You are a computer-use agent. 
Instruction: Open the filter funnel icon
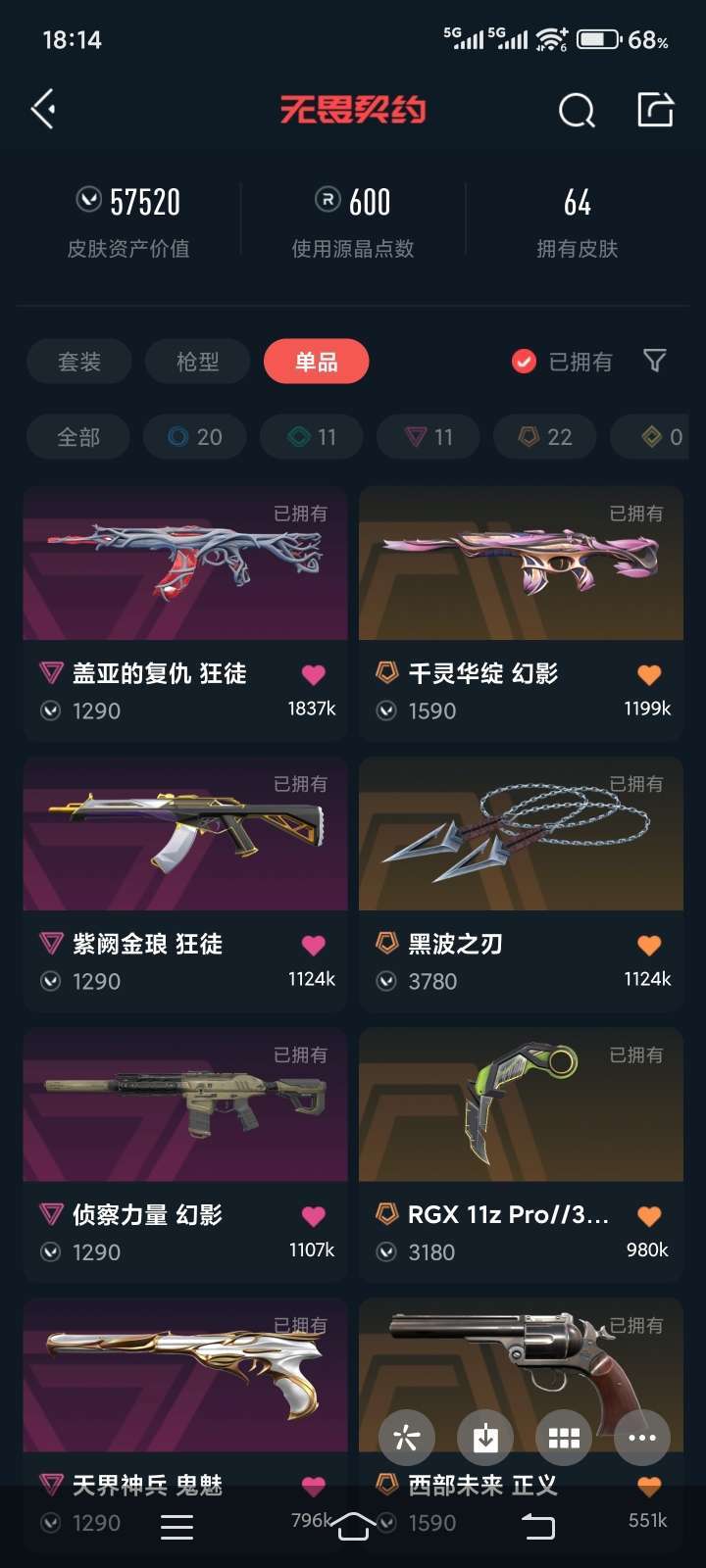click(x=655, y=361)
